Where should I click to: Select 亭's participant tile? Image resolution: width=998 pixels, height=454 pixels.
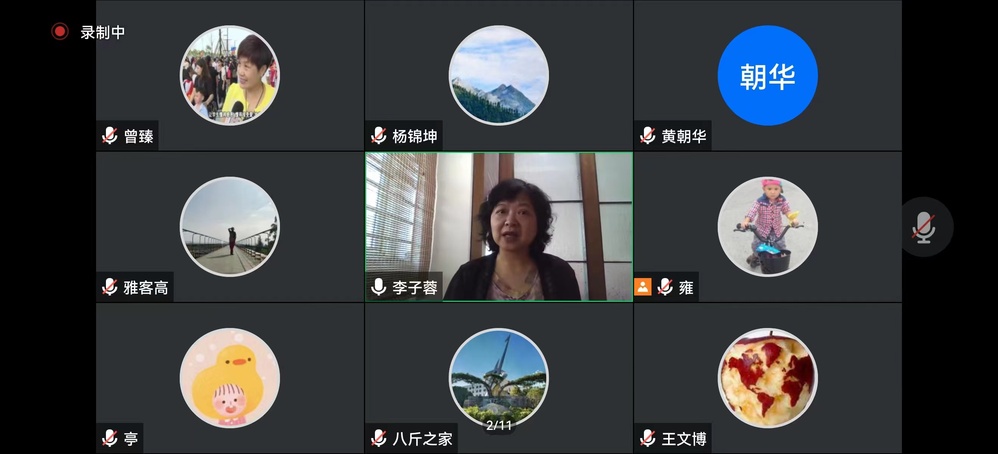click(x=229, y=378)
